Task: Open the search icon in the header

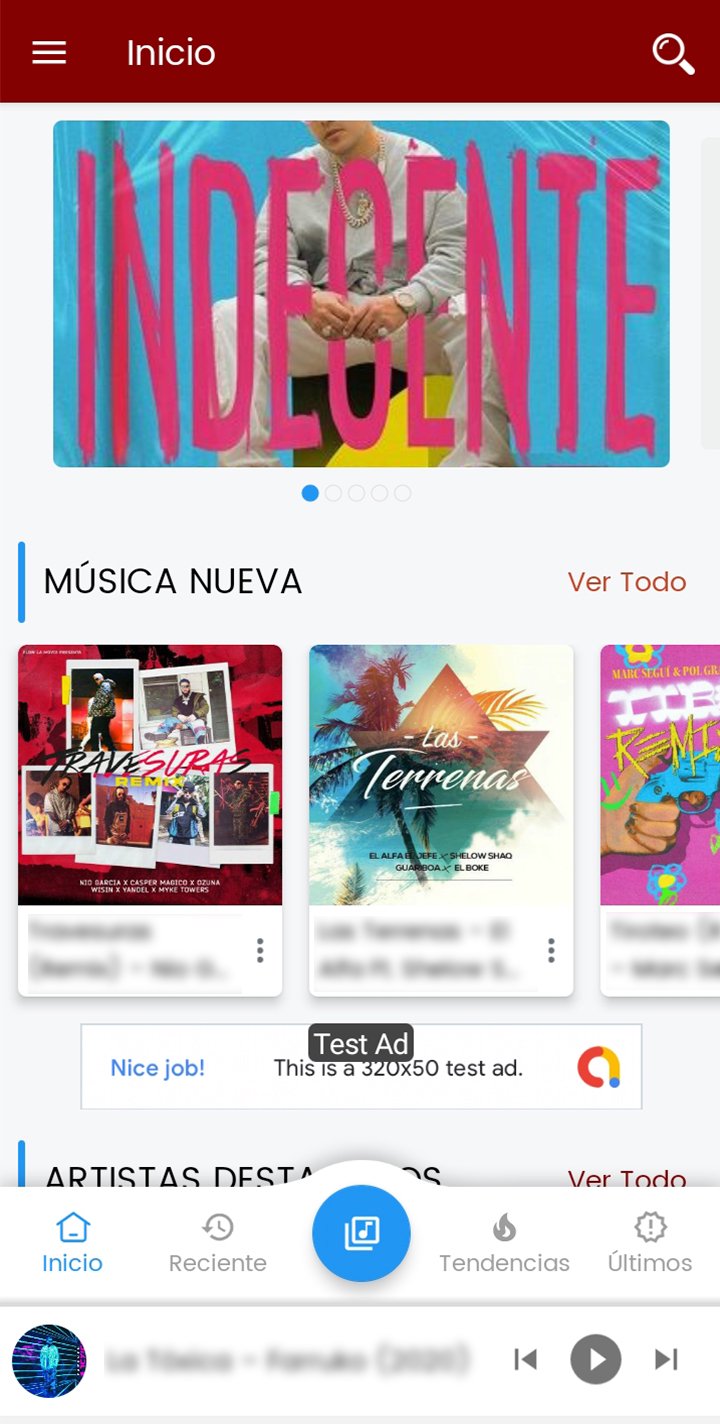Action: pos(673,53)
